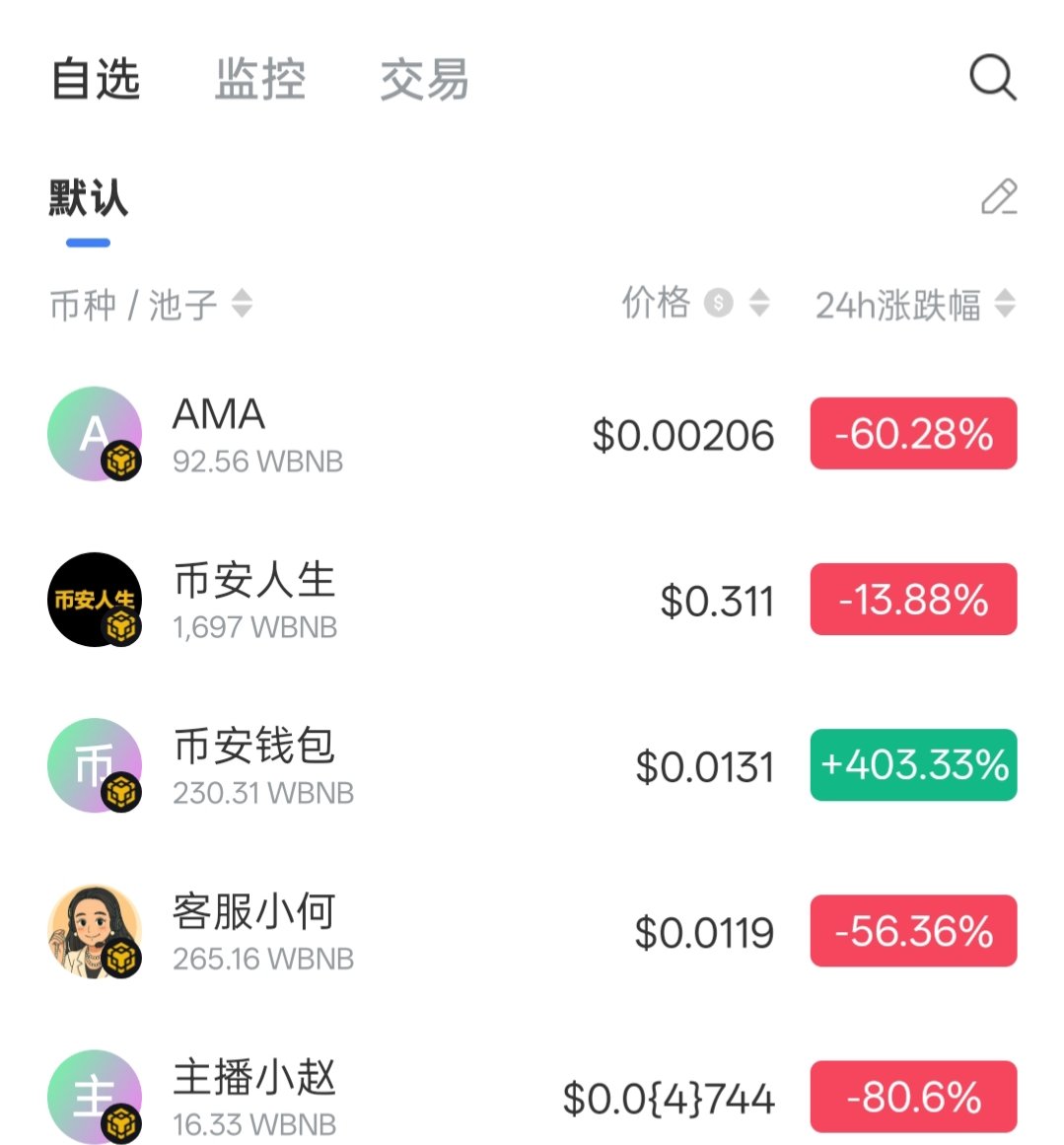The image size is (1064, 1145).
Task: Sort list by 24h涨跌幅
Action: (914, 305)
